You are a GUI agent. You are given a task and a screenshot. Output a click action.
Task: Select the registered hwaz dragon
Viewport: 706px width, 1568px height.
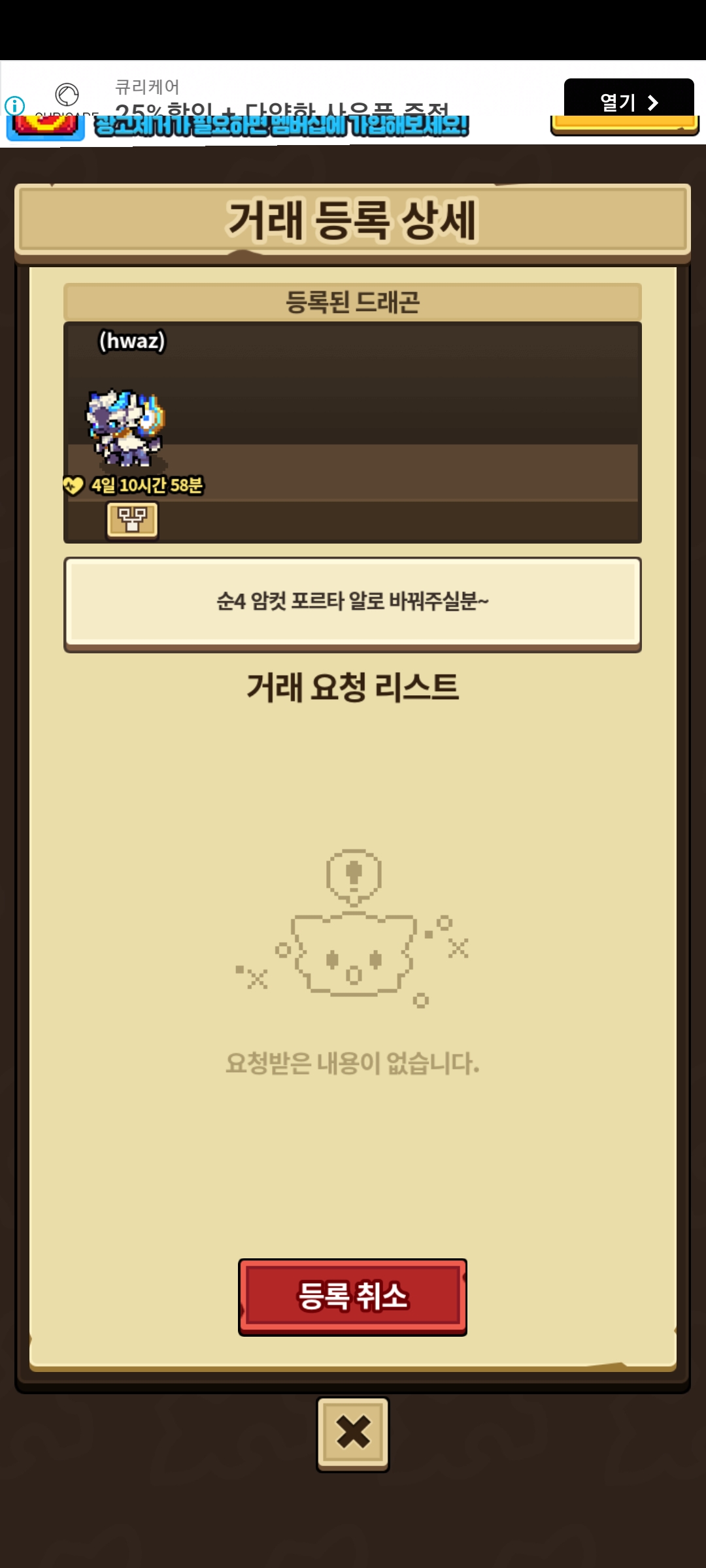tap(126, 428)
